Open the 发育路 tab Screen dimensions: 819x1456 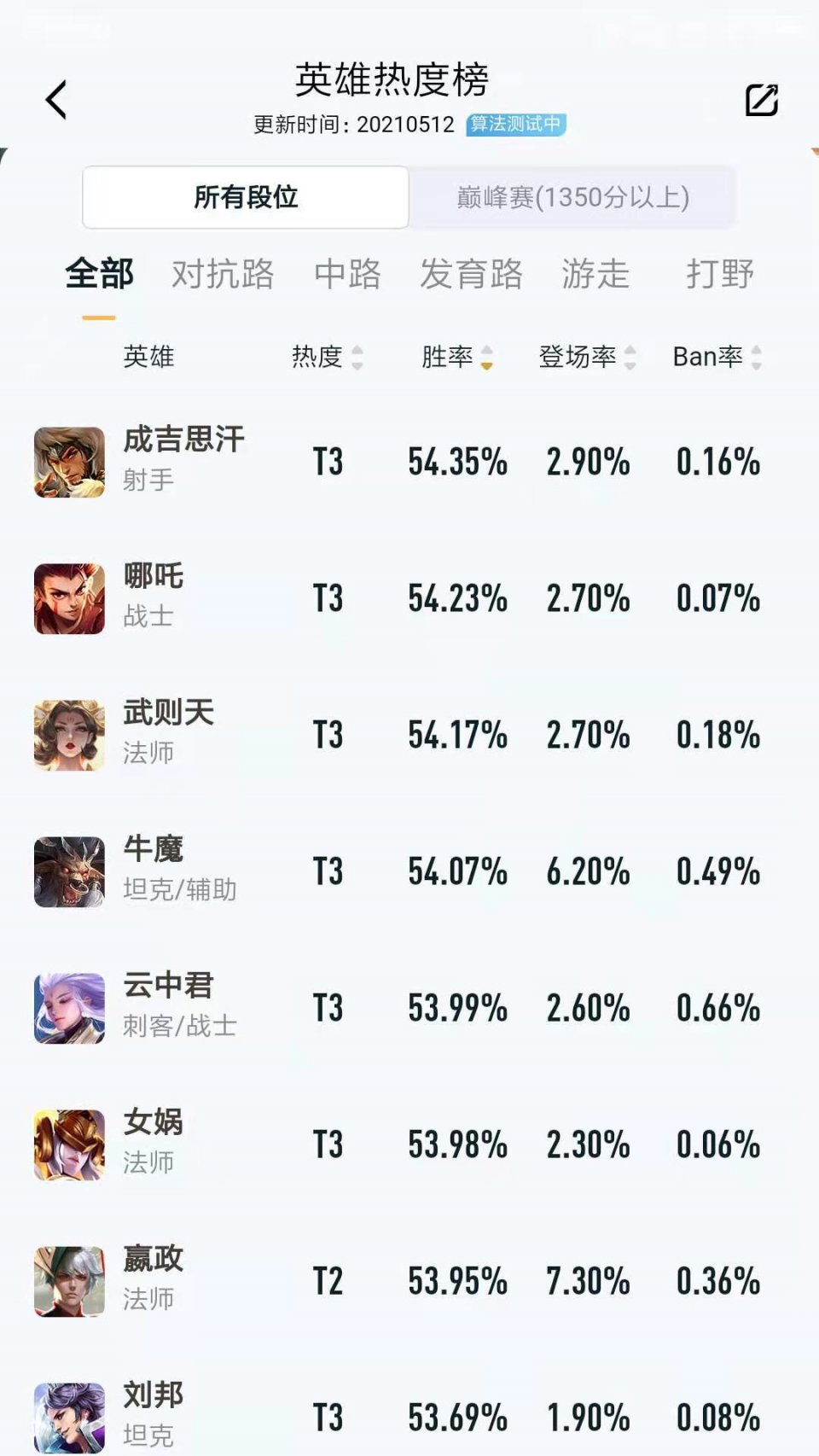[x=471, y=274]
